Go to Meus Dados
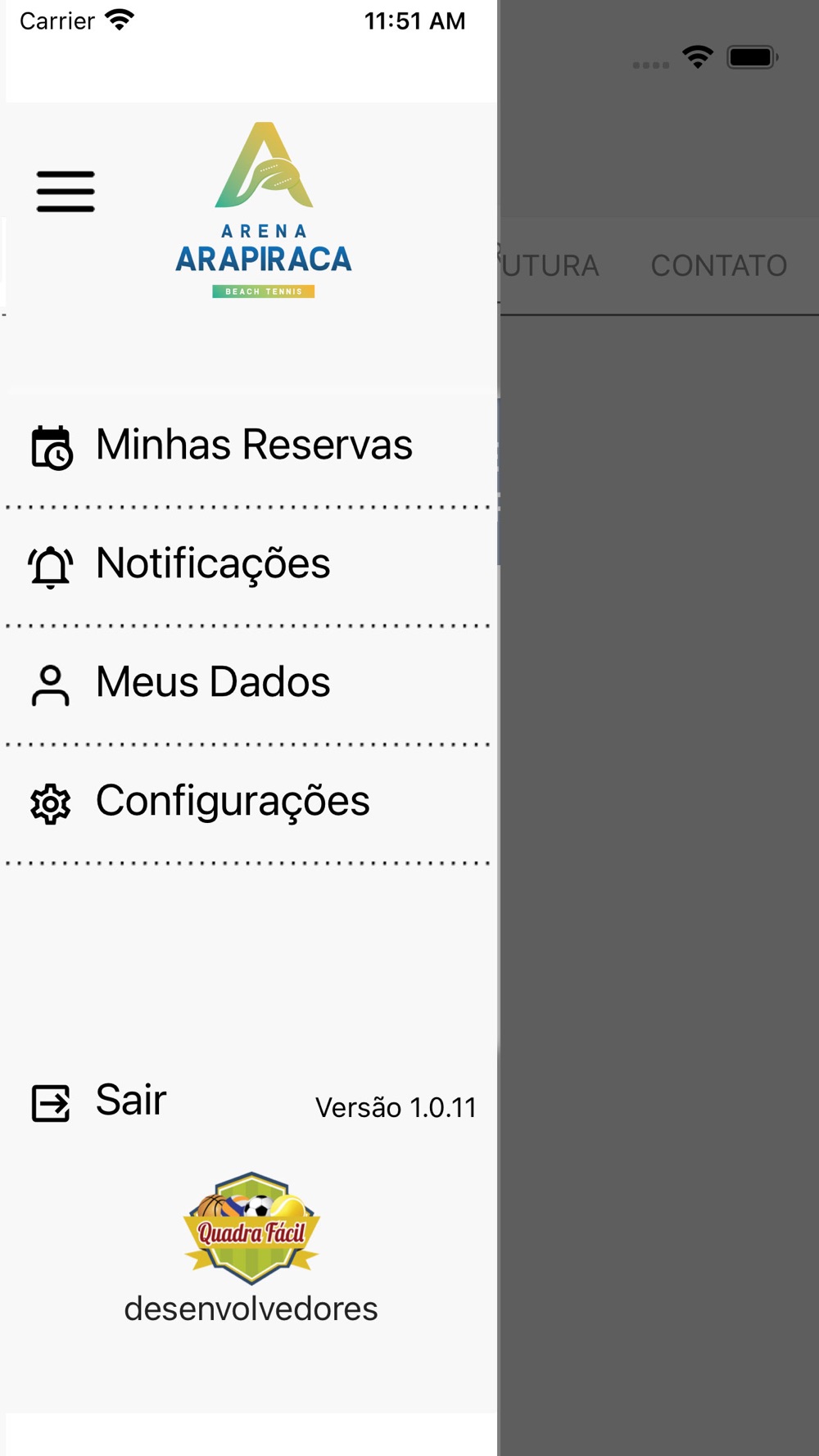 click(249, 684)
